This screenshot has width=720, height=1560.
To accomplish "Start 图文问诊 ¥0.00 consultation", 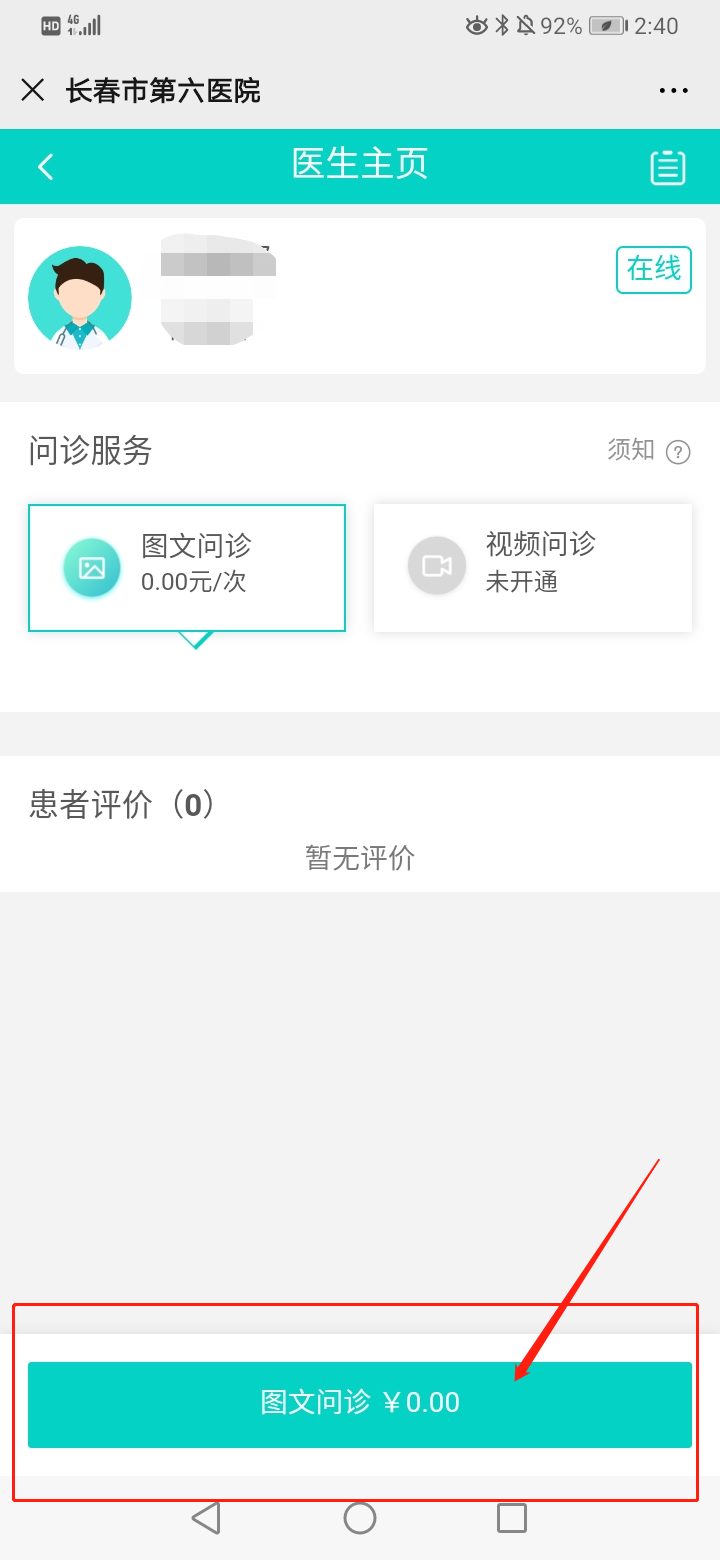I will coord(360,1403).
